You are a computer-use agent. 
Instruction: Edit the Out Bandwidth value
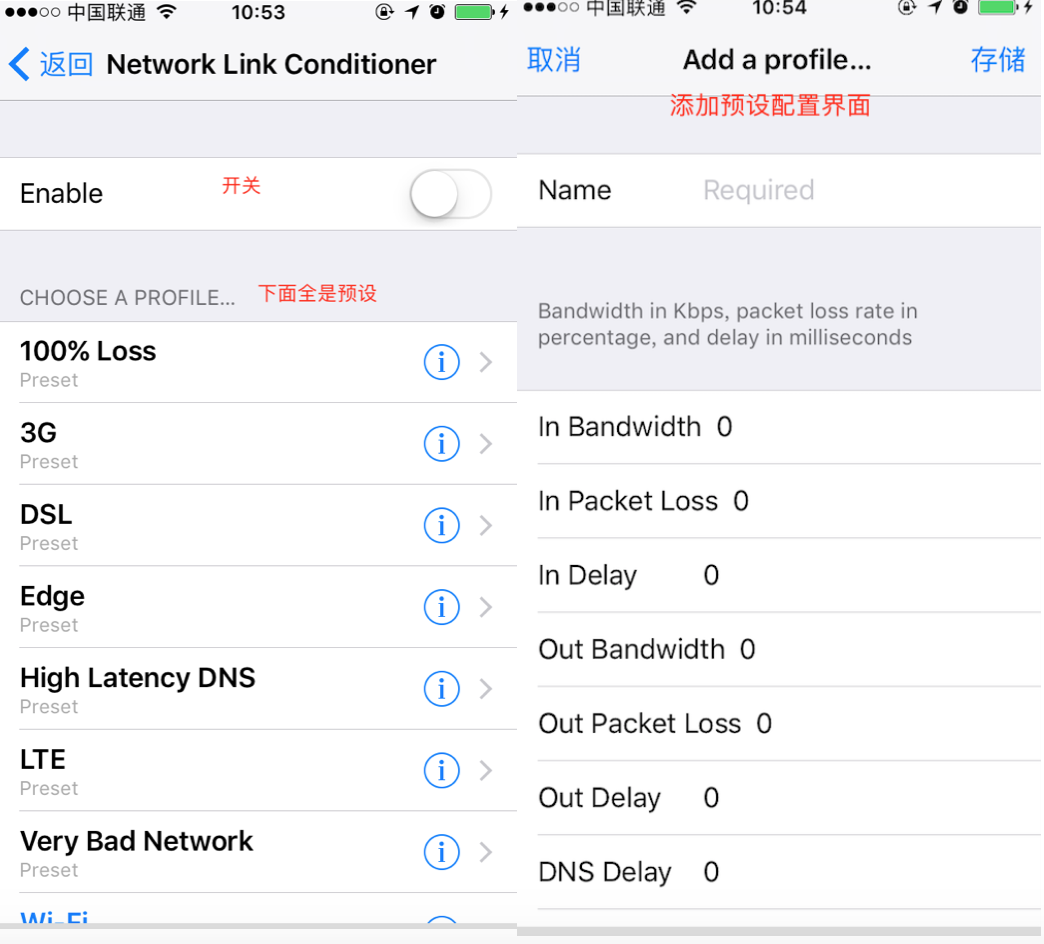pyautogui.click(x=747, y=650)
